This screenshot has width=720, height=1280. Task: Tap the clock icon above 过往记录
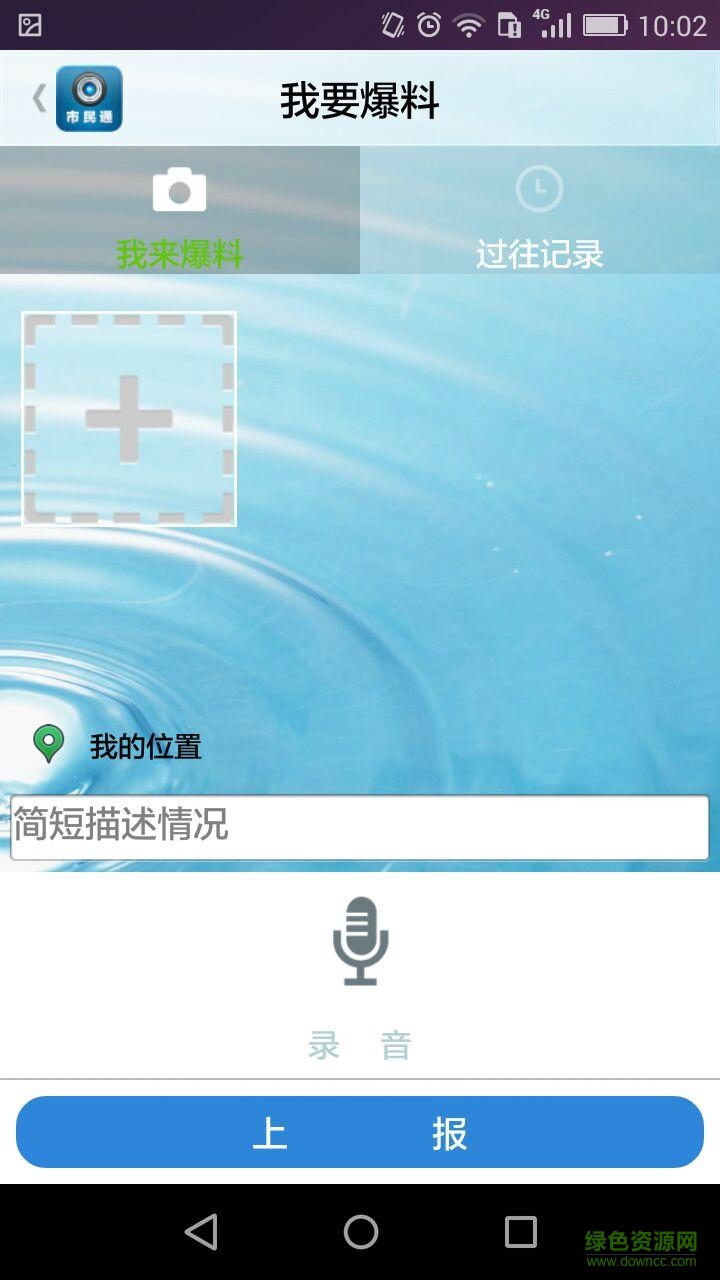(539, 187)
